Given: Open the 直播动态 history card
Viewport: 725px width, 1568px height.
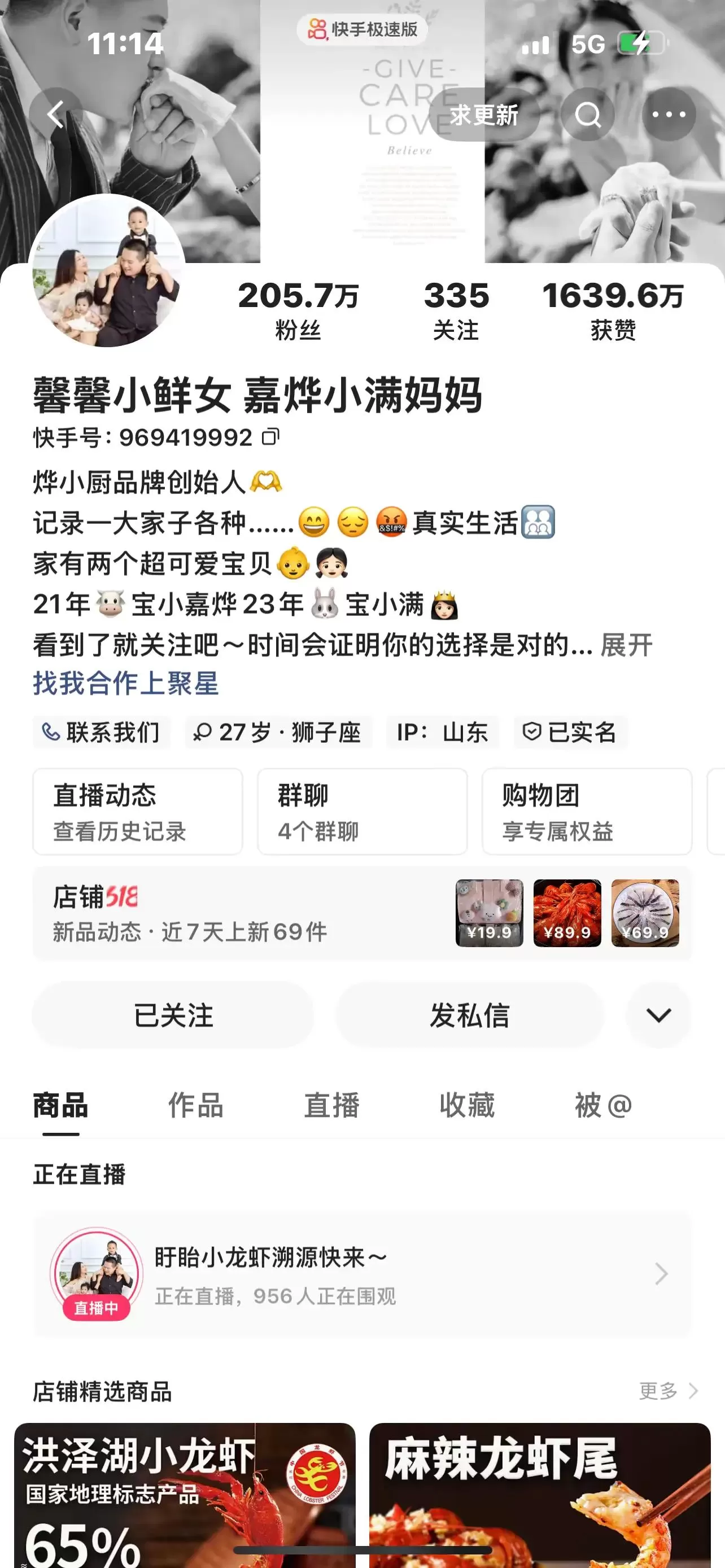Looking at the screenshot, I should pyautogui.click(x=138, y=812).
